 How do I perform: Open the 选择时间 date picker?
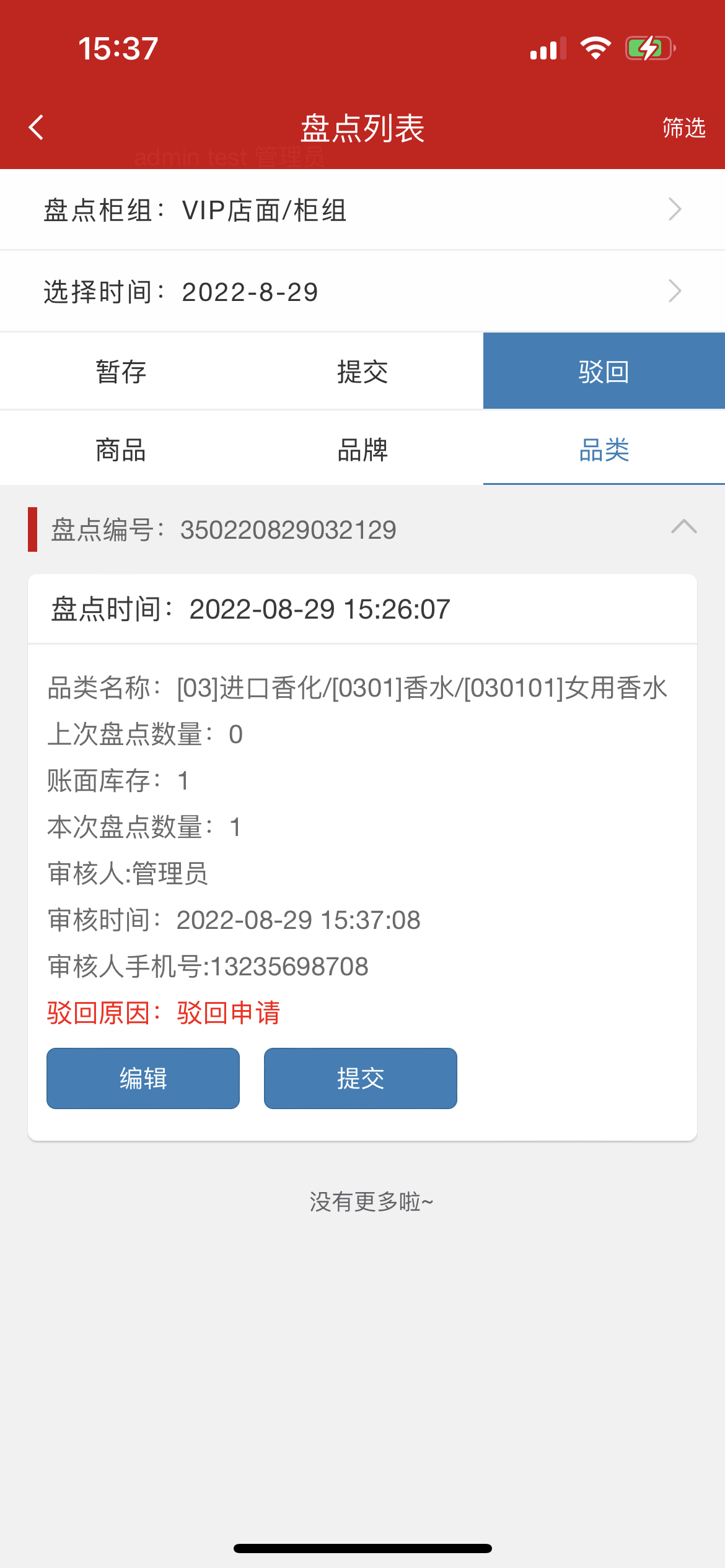click(x=362, y=292)
